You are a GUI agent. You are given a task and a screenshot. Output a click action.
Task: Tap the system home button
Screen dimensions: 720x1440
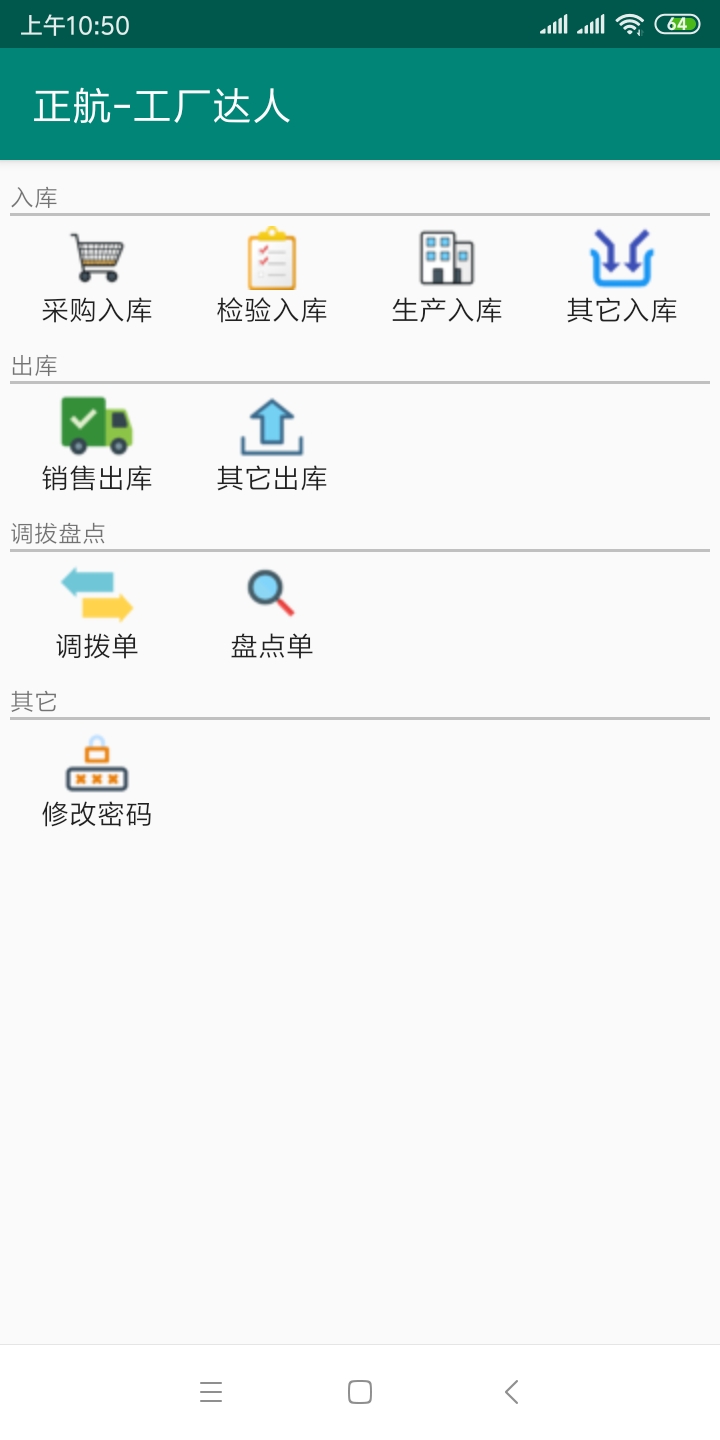[x=360, y=1392]
